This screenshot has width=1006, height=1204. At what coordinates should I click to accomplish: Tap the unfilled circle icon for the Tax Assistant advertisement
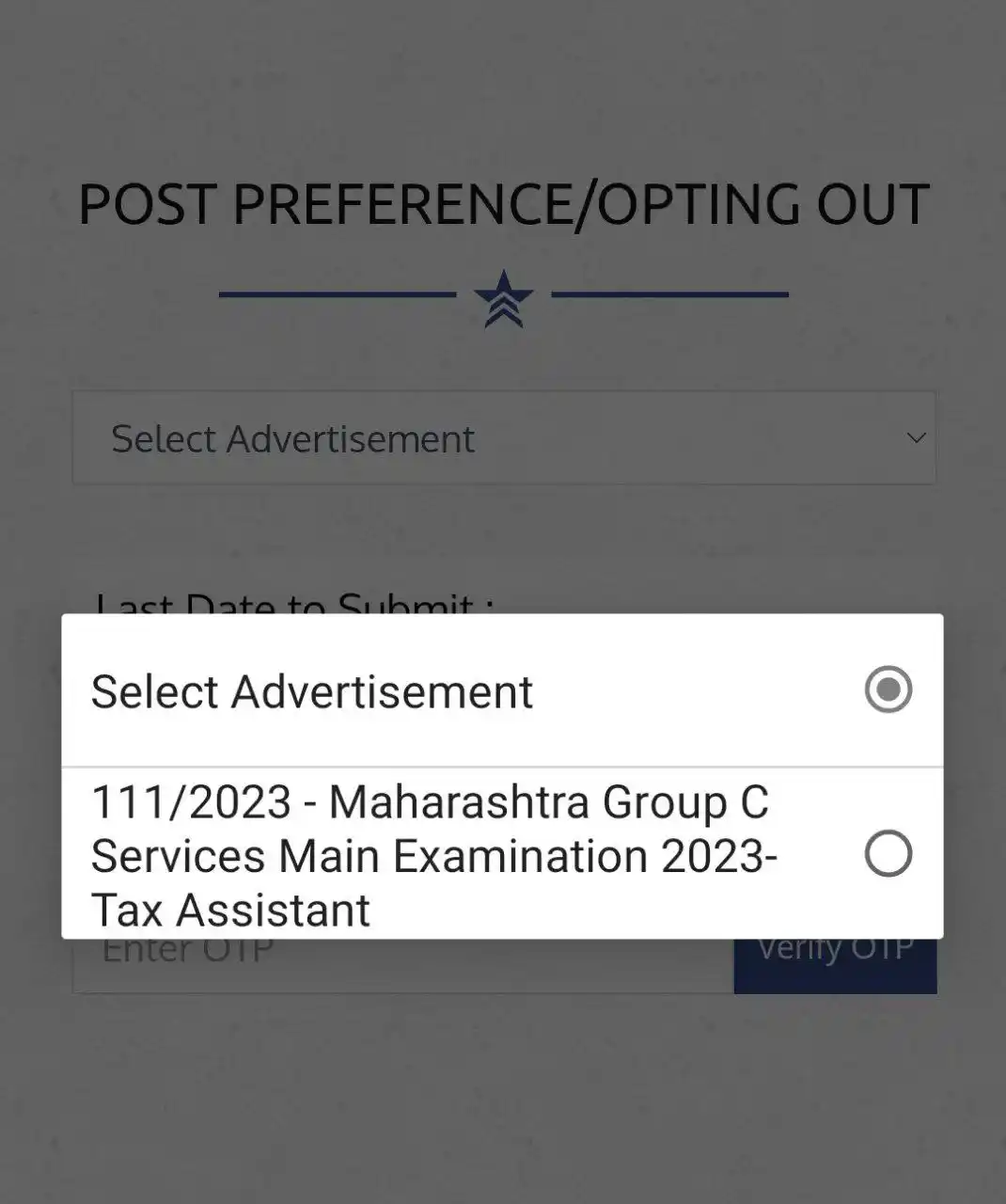click(888, 854)
